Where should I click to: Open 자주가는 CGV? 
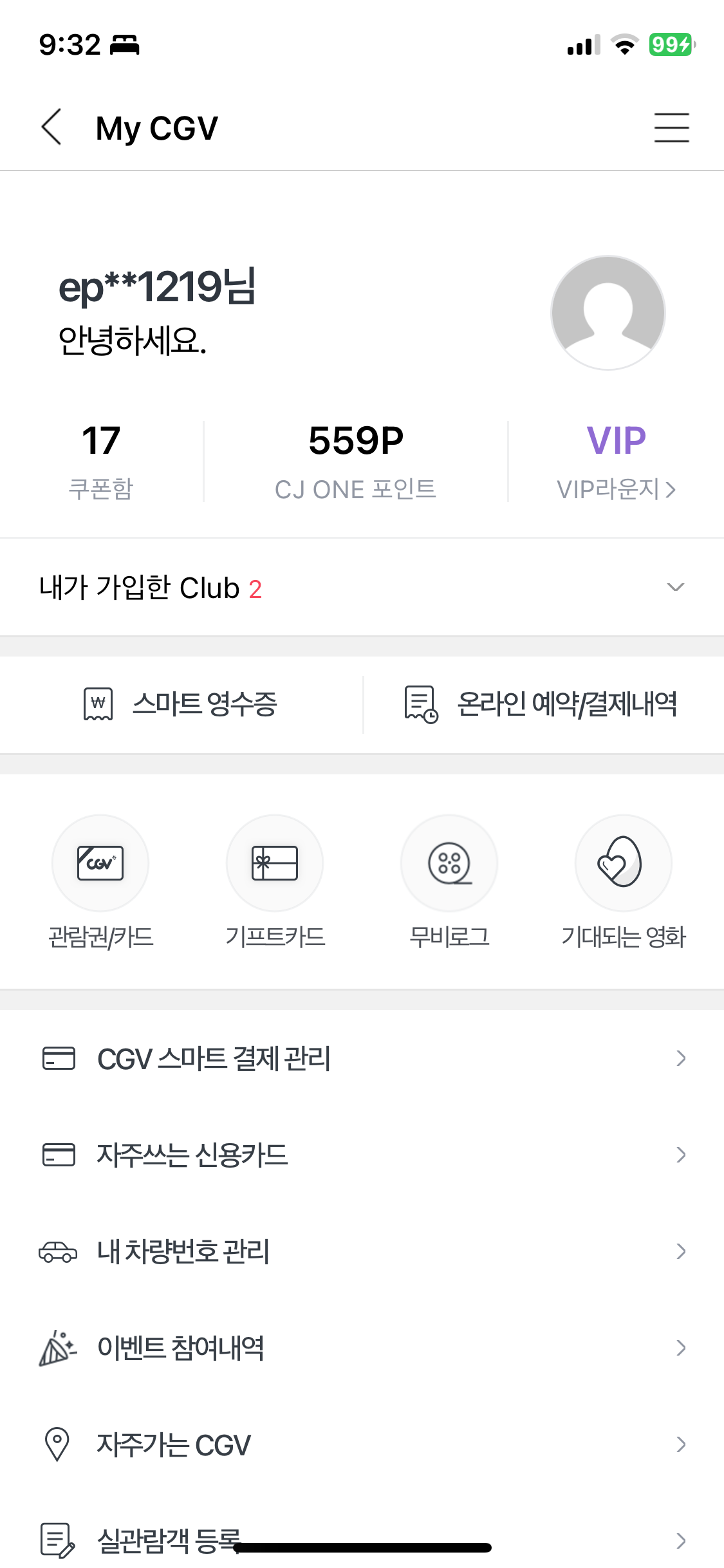click(x=362, y=1444)
